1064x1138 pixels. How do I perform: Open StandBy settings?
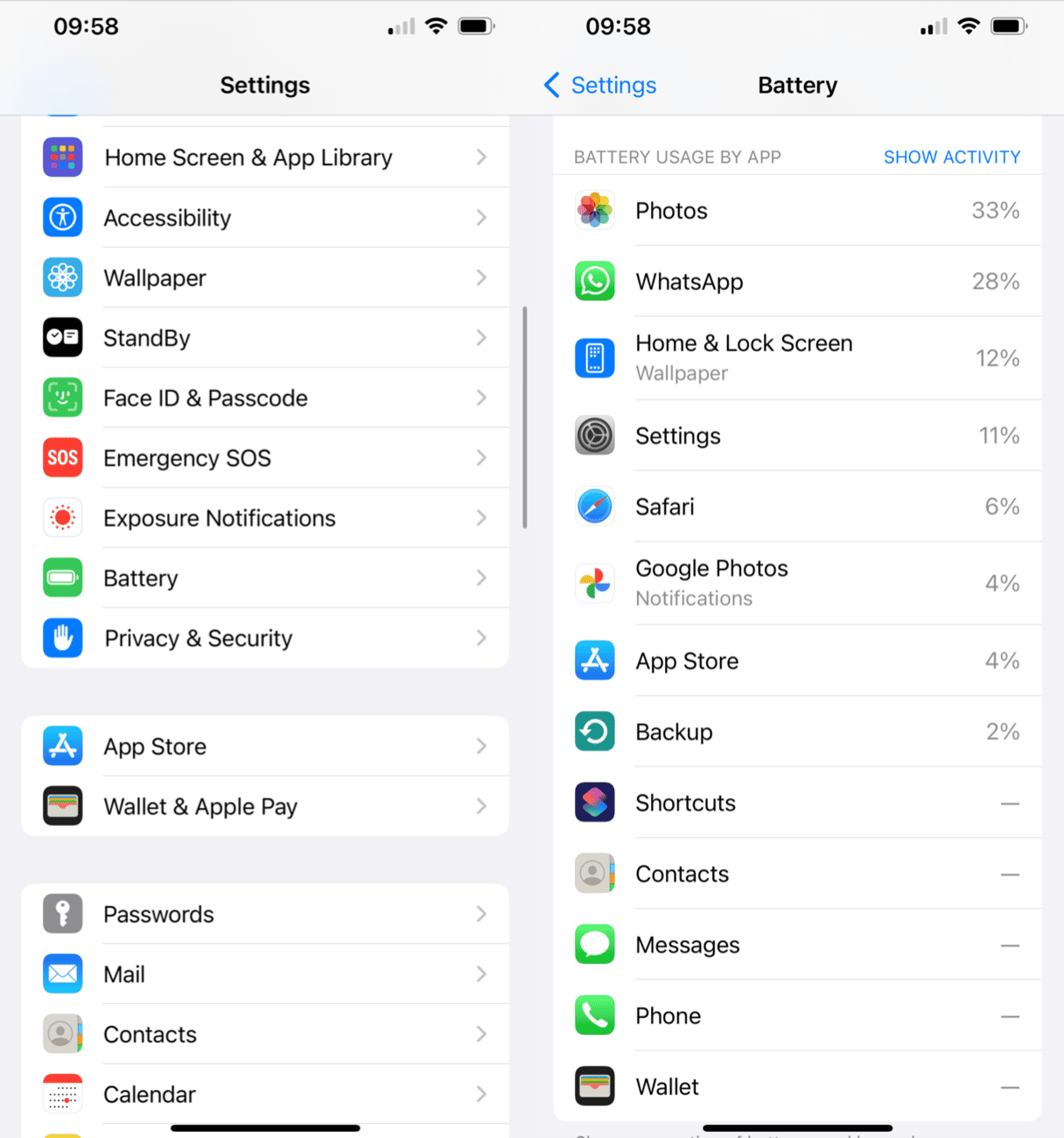point(264,338)
